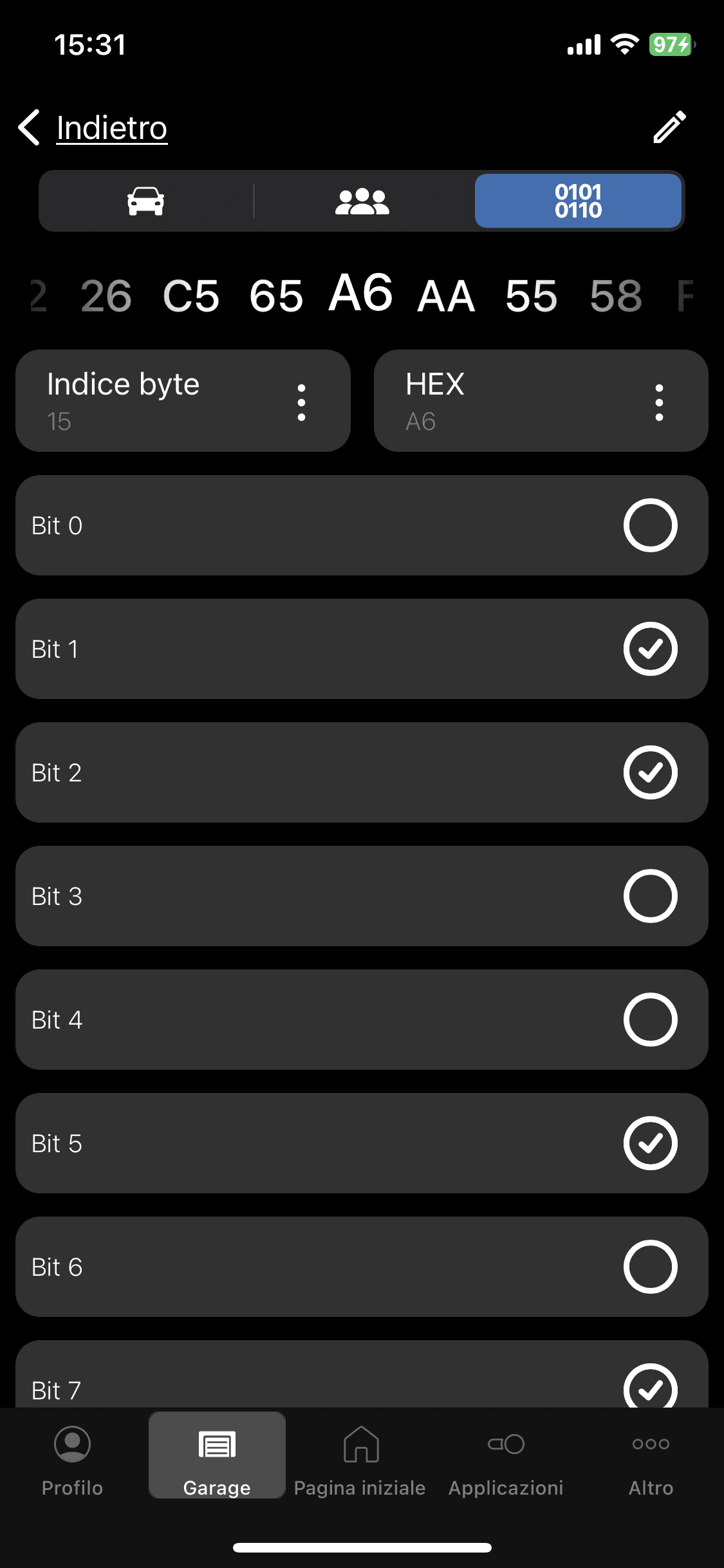Open the Profilo tab
Viewport: 724px width, 1568px height.
click(x=72, y=1461)
